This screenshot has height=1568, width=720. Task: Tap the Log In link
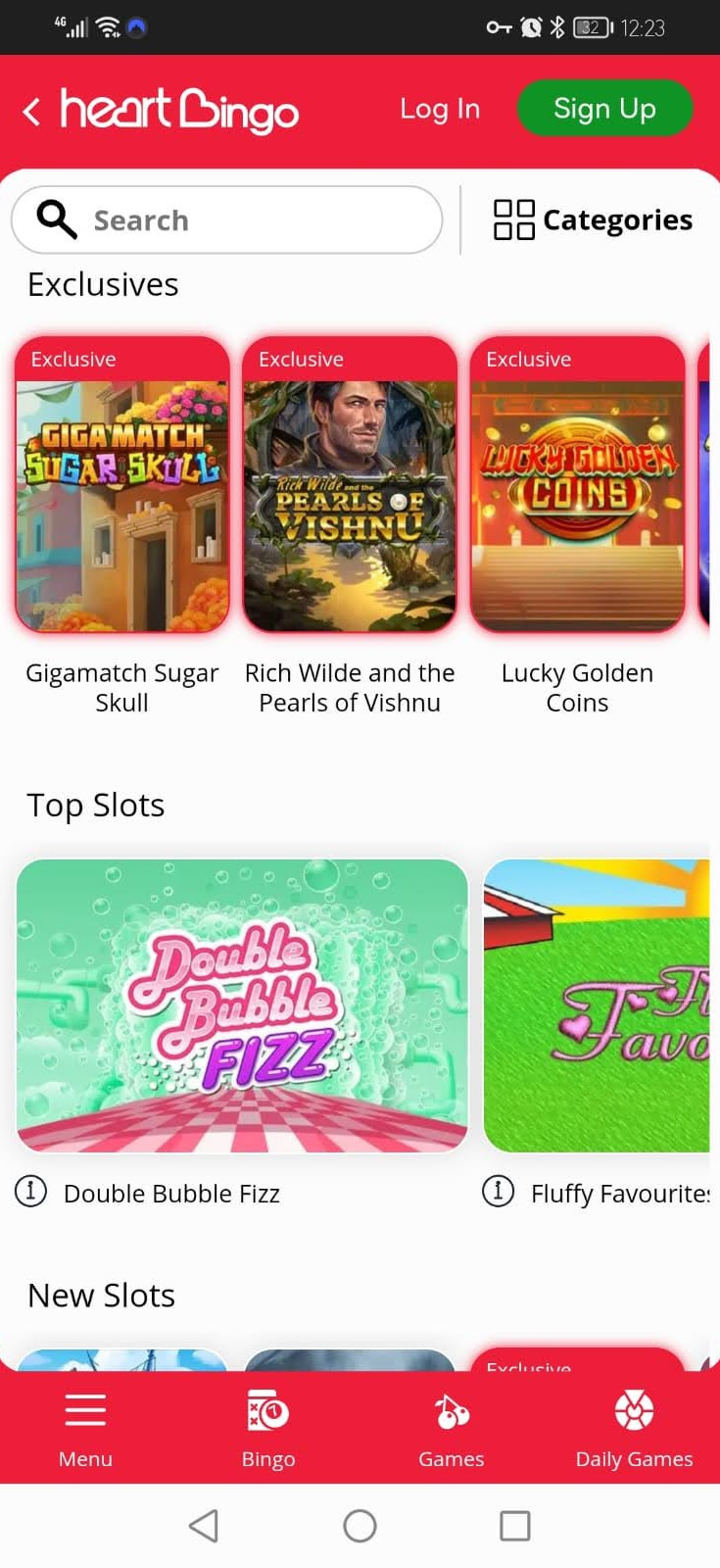click(440, 109)
